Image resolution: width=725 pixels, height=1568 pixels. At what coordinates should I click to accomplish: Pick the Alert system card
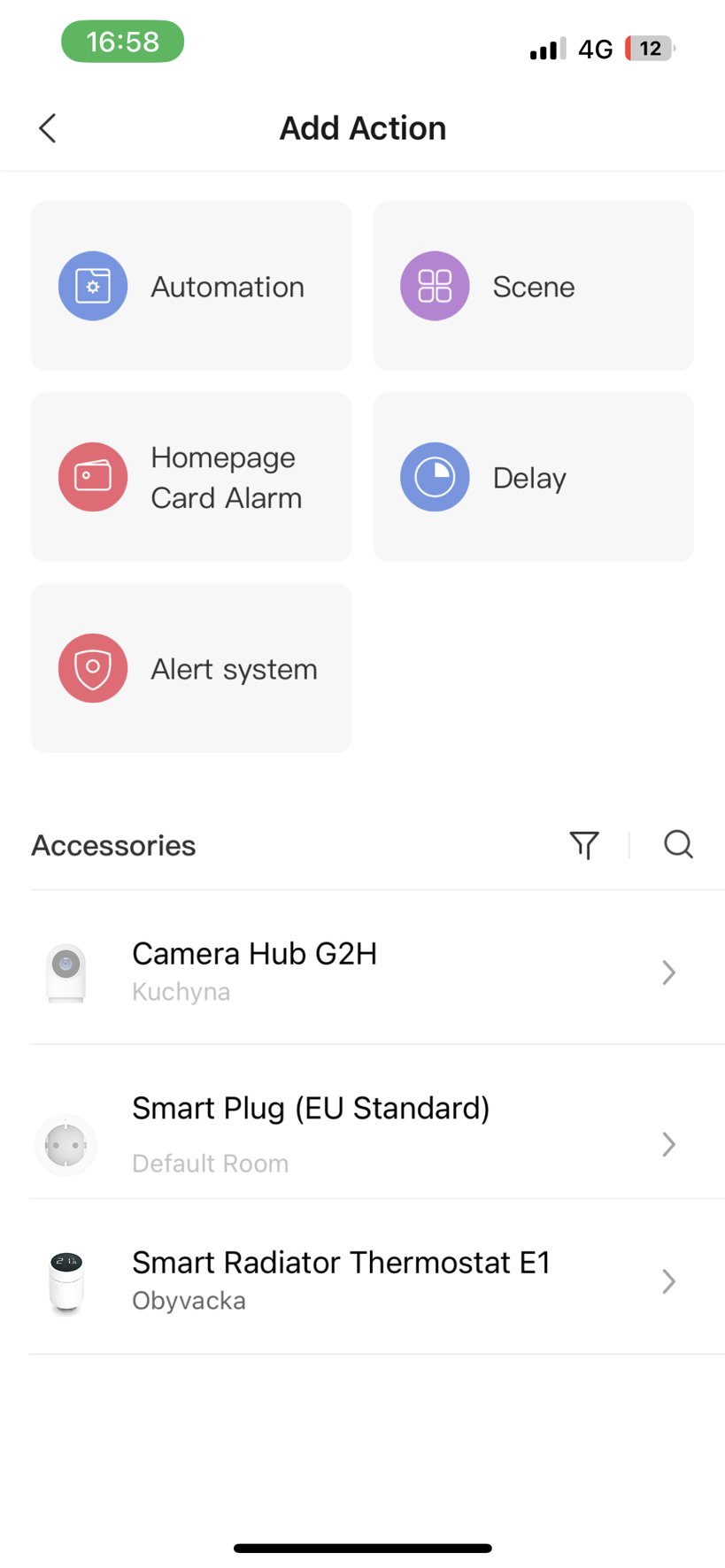[x=191, y=668]
